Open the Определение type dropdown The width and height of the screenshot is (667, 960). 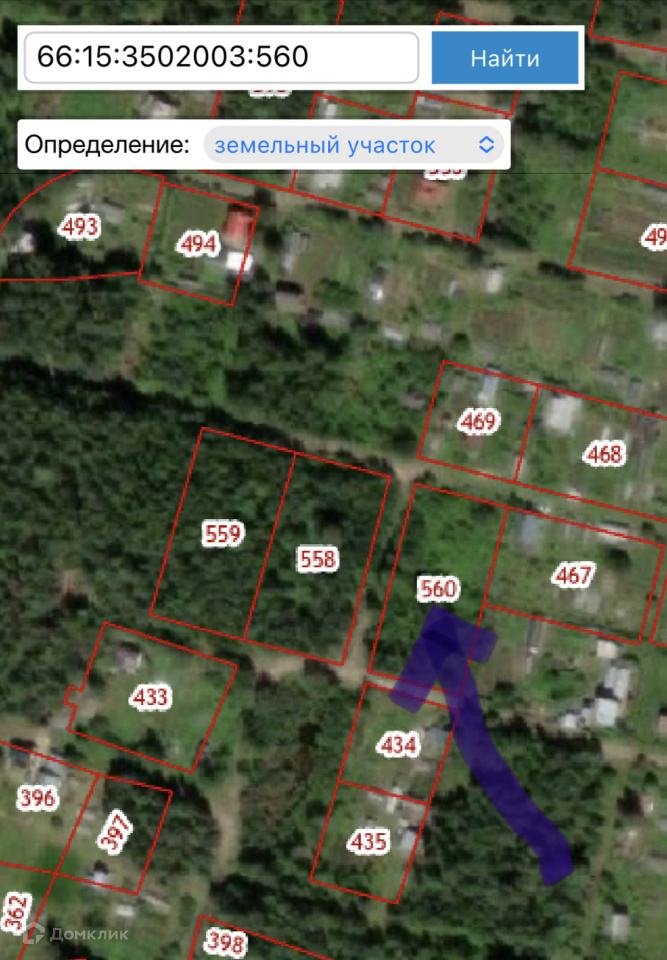click(x=353, y=145)
